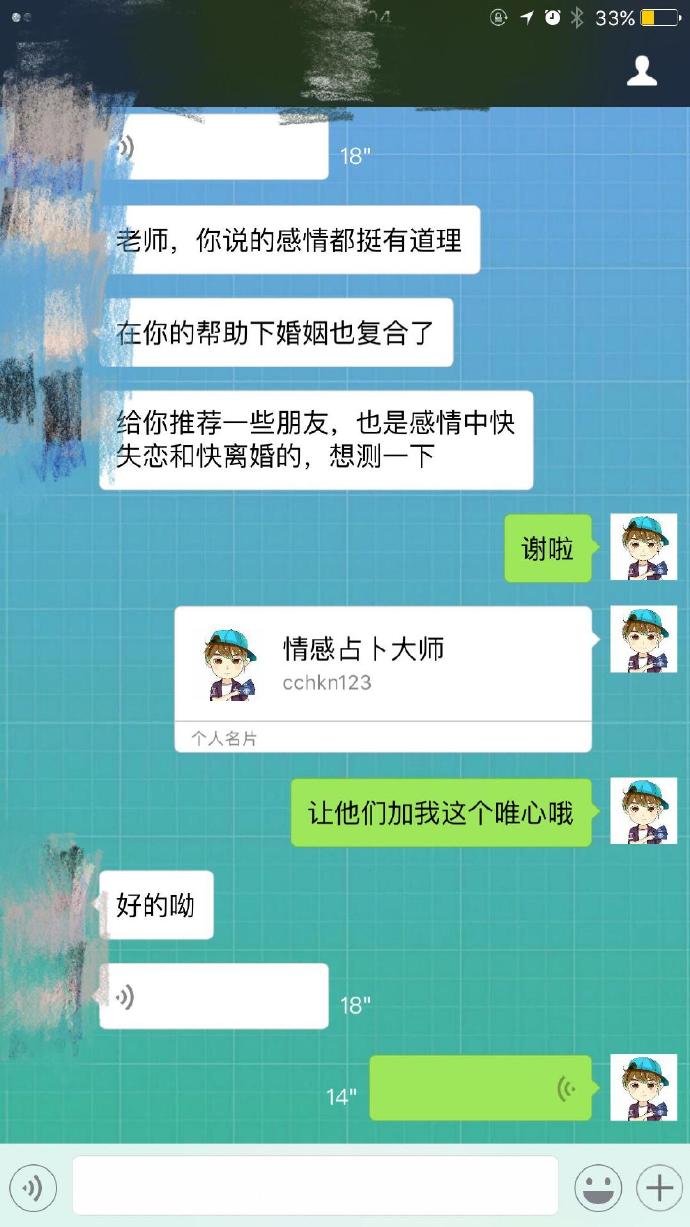
Task: Open the 情感占卜大师 name card
Action: pyautogui.click(x=383, y=679)
